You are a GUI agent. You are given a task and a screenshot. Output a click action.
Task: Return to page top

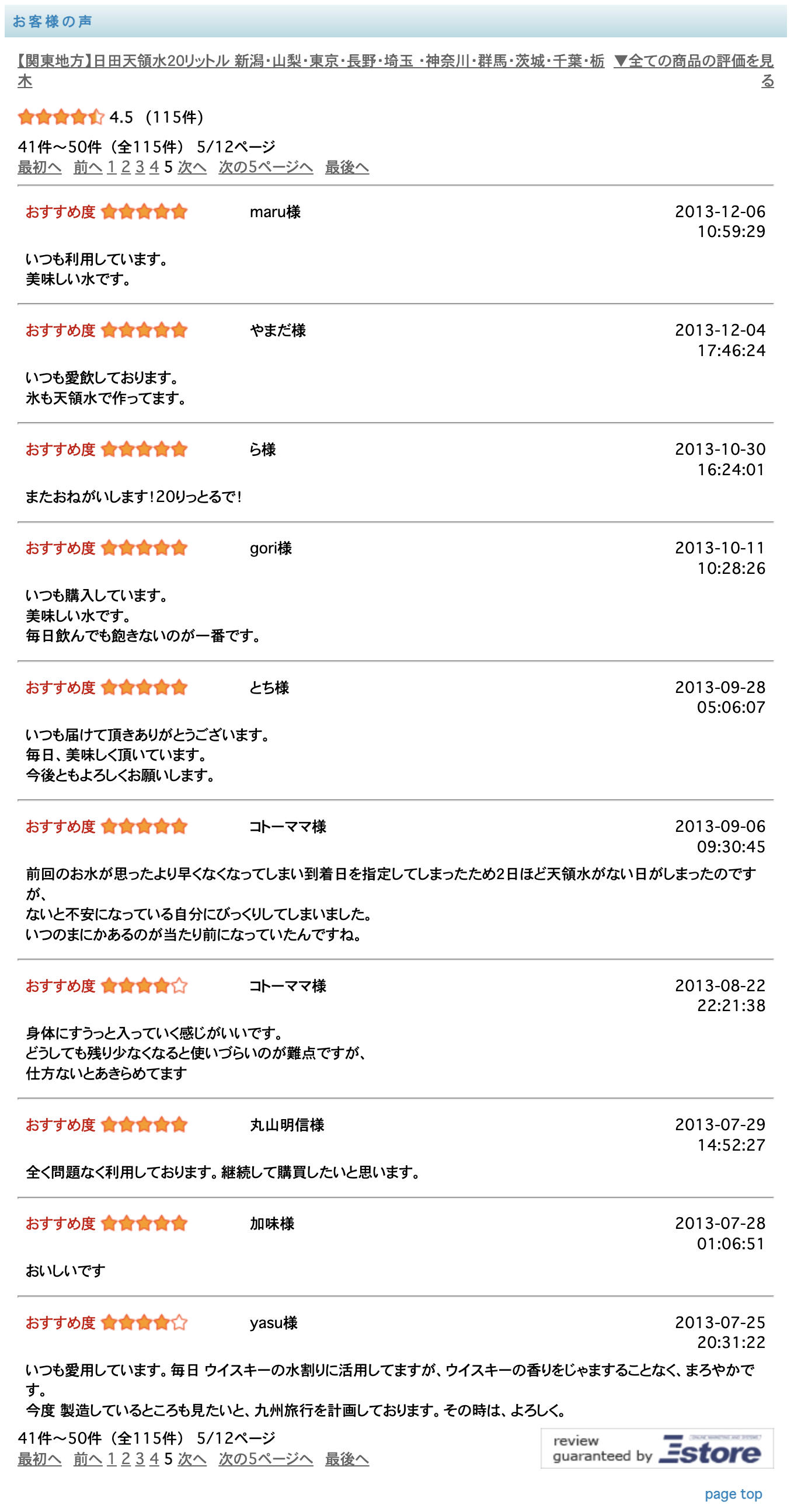pos(733,1494)
